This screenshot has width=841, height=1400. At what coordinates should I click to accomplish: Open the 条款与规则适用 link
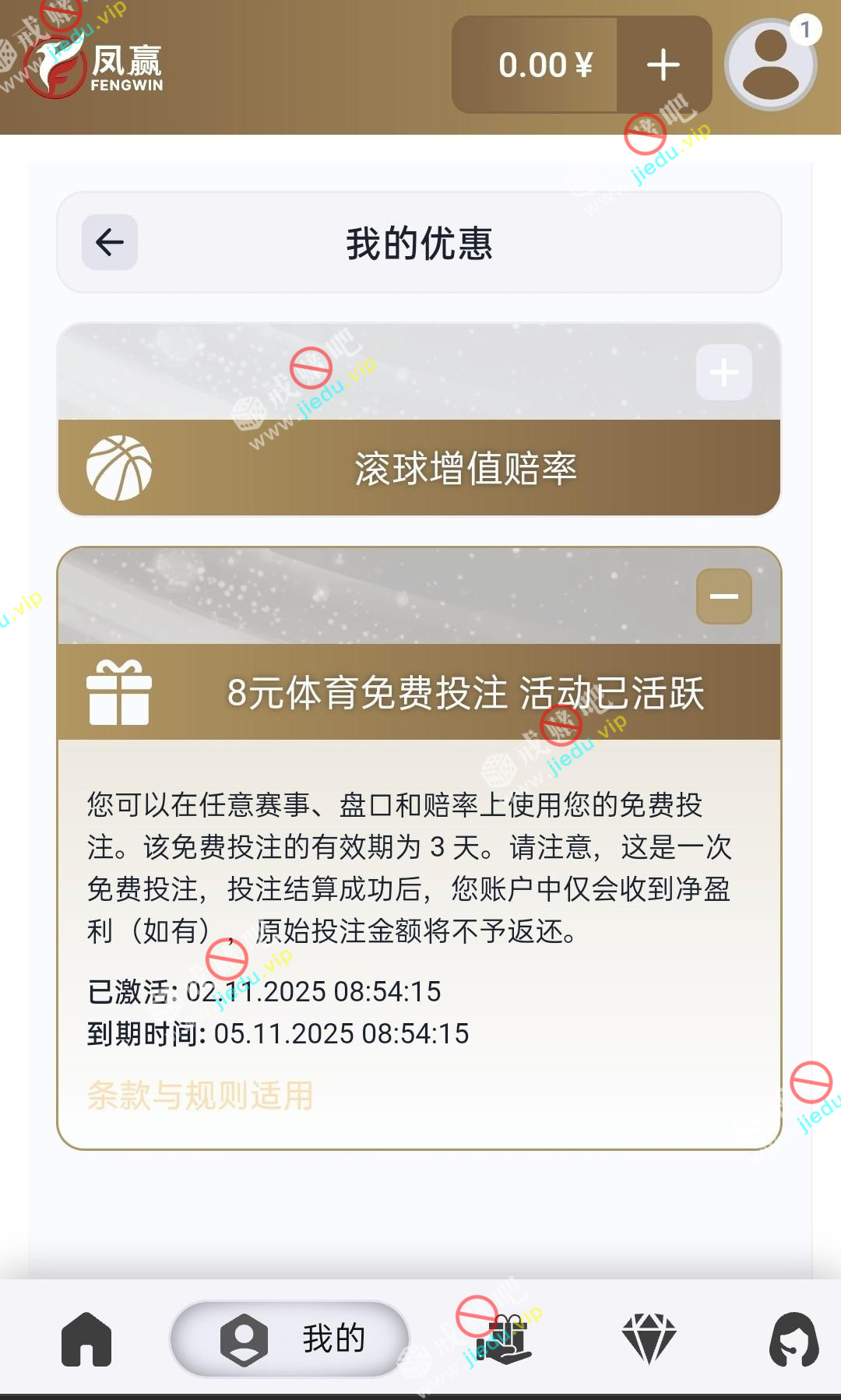coord(200,1096)
